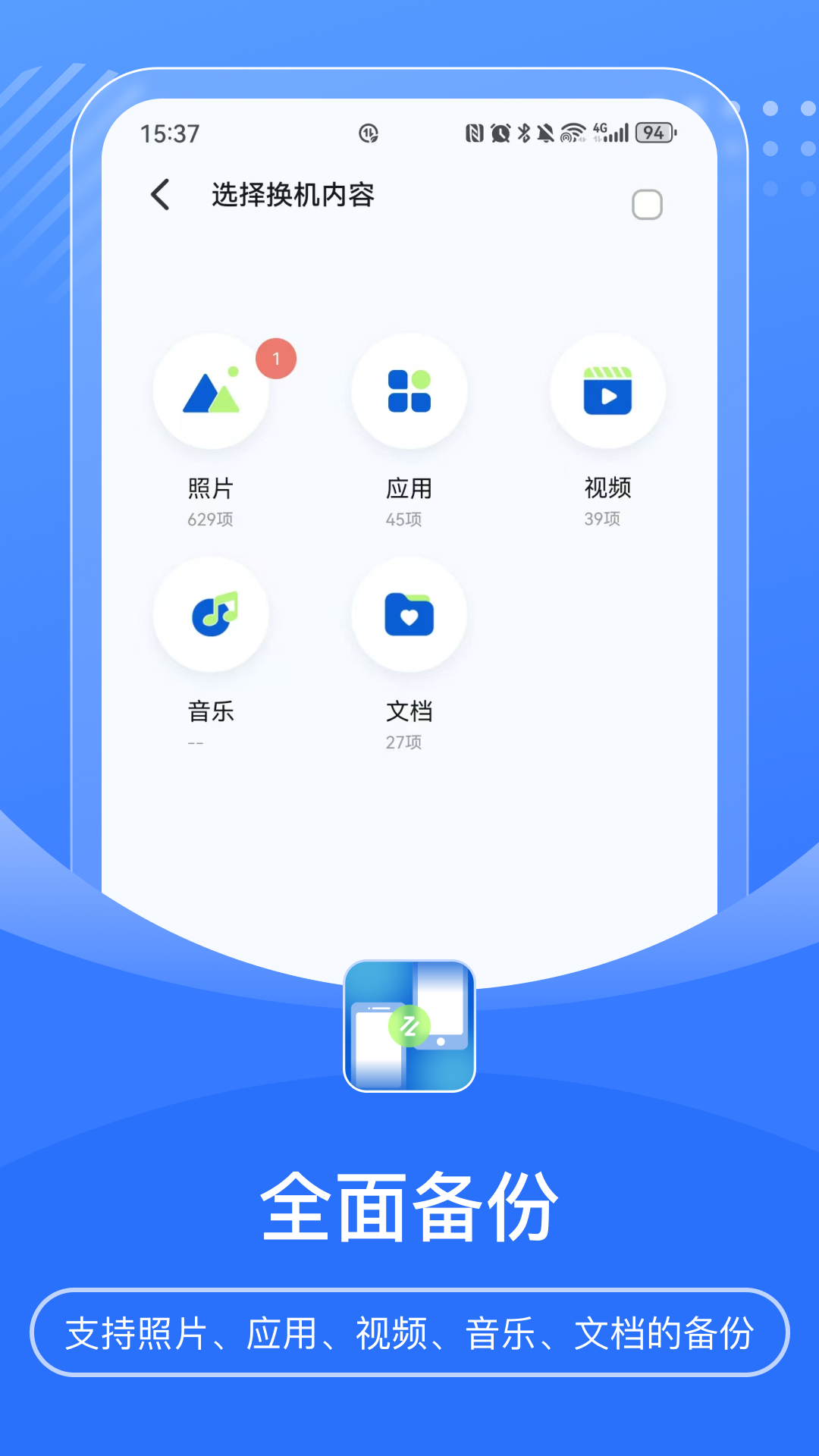
Task: Tap the battery indicator showing 94
Action: (x=652, y=131)
